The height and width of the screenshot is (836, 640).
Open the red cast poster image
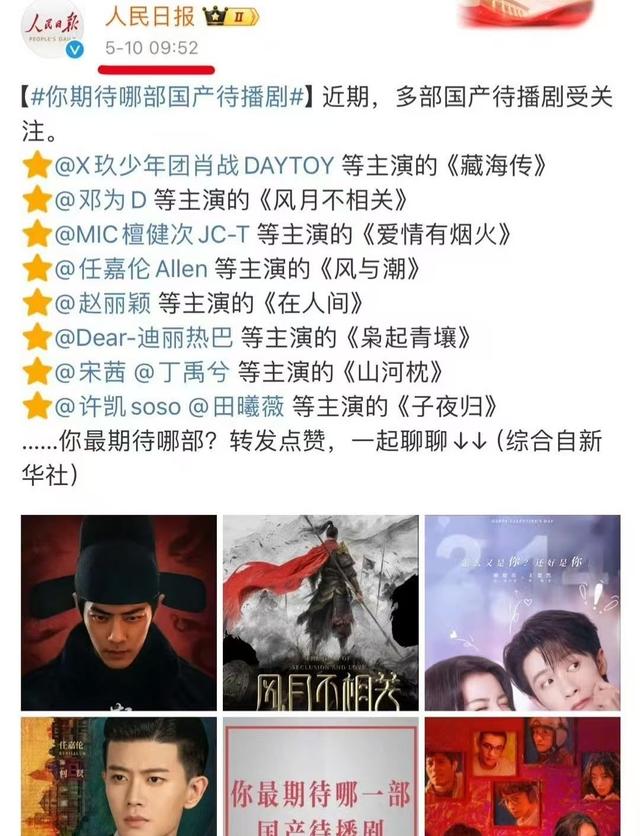pos(522,775)
